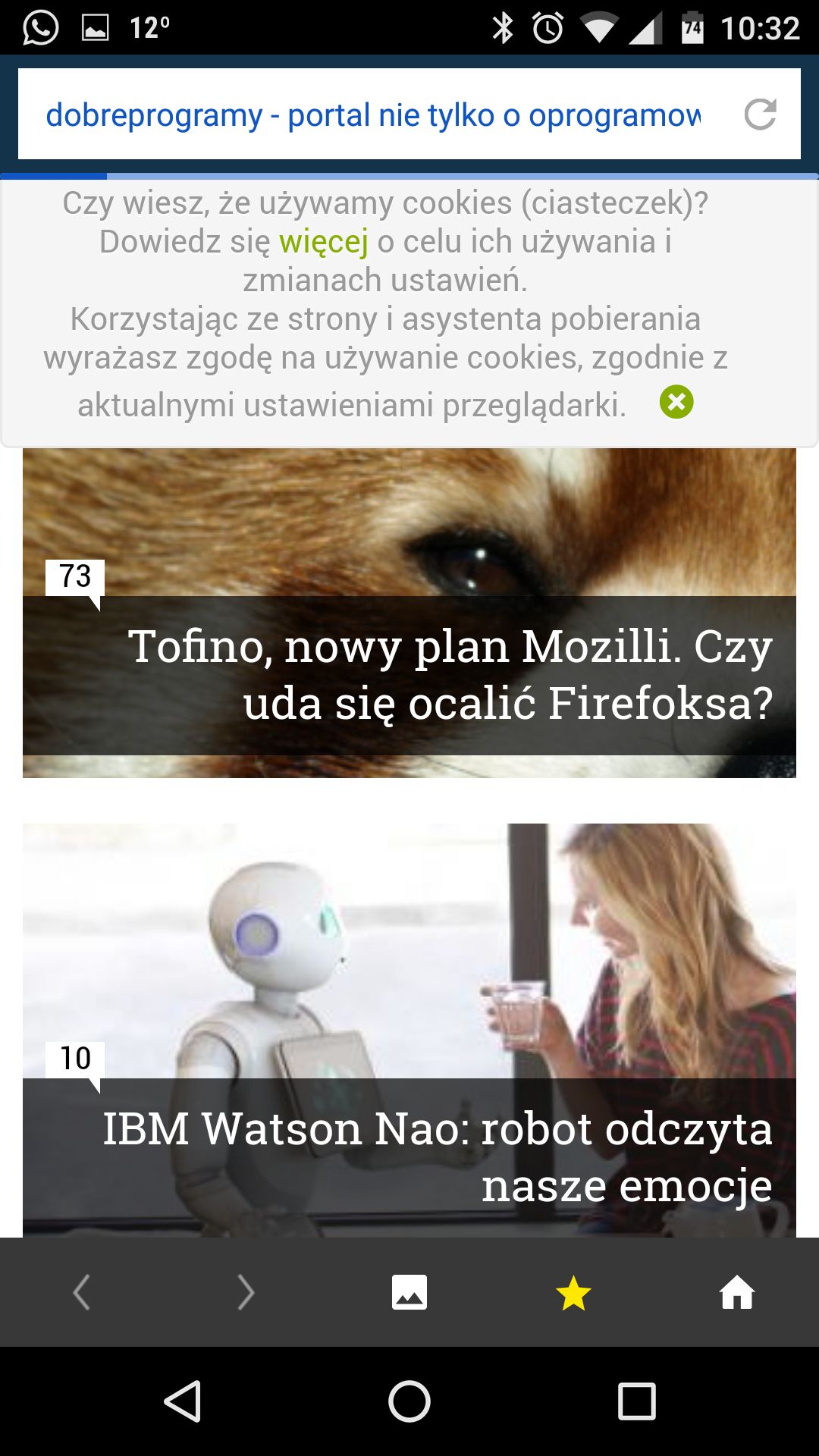Tap the image icon in the bottom toolbar
The height and width of the screenshot is (1456, 819).
pyautogui.click(x=409, y=1292)
